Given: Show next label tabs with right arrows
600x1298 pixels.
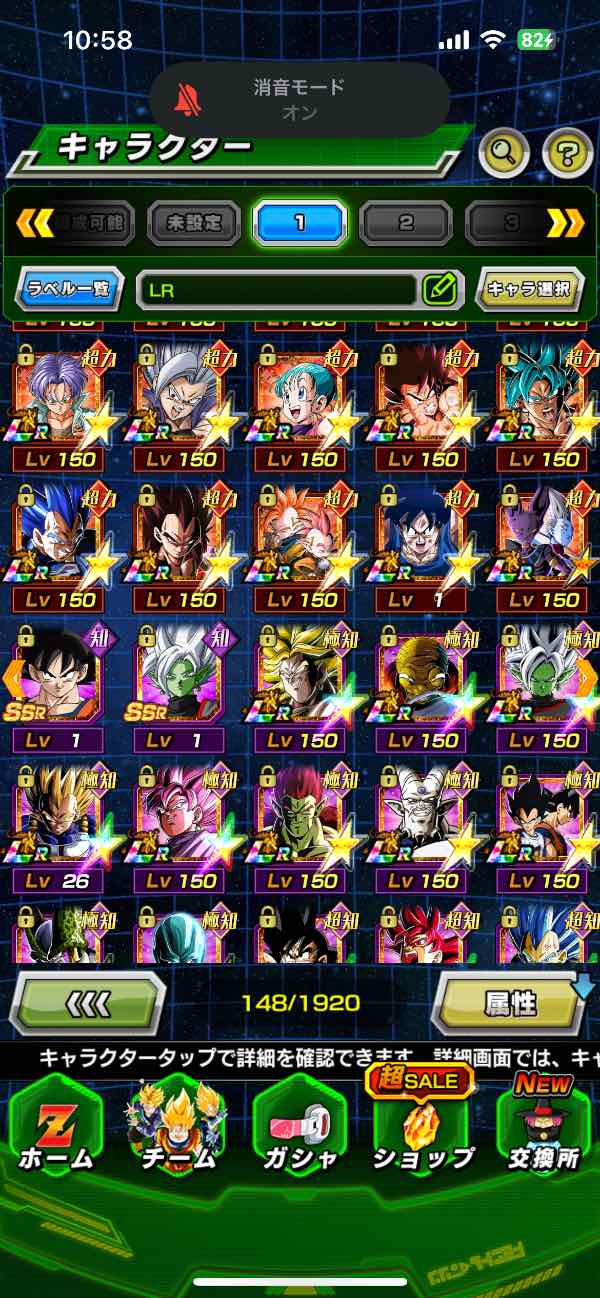Looking at the screenshot, I should [x=566, y=223].
